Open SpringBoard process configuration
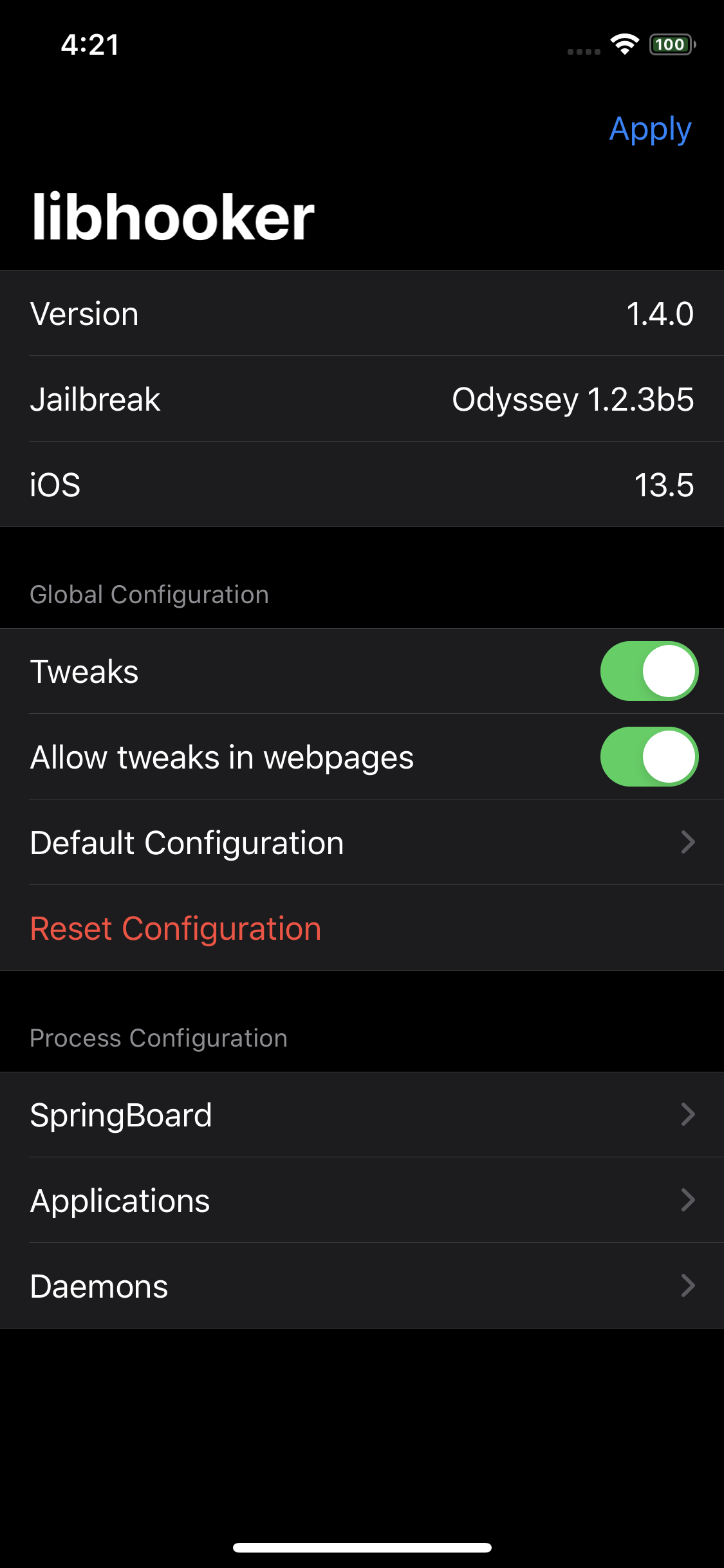The height and width of the screenshot is (1568, 724). 362,1115
